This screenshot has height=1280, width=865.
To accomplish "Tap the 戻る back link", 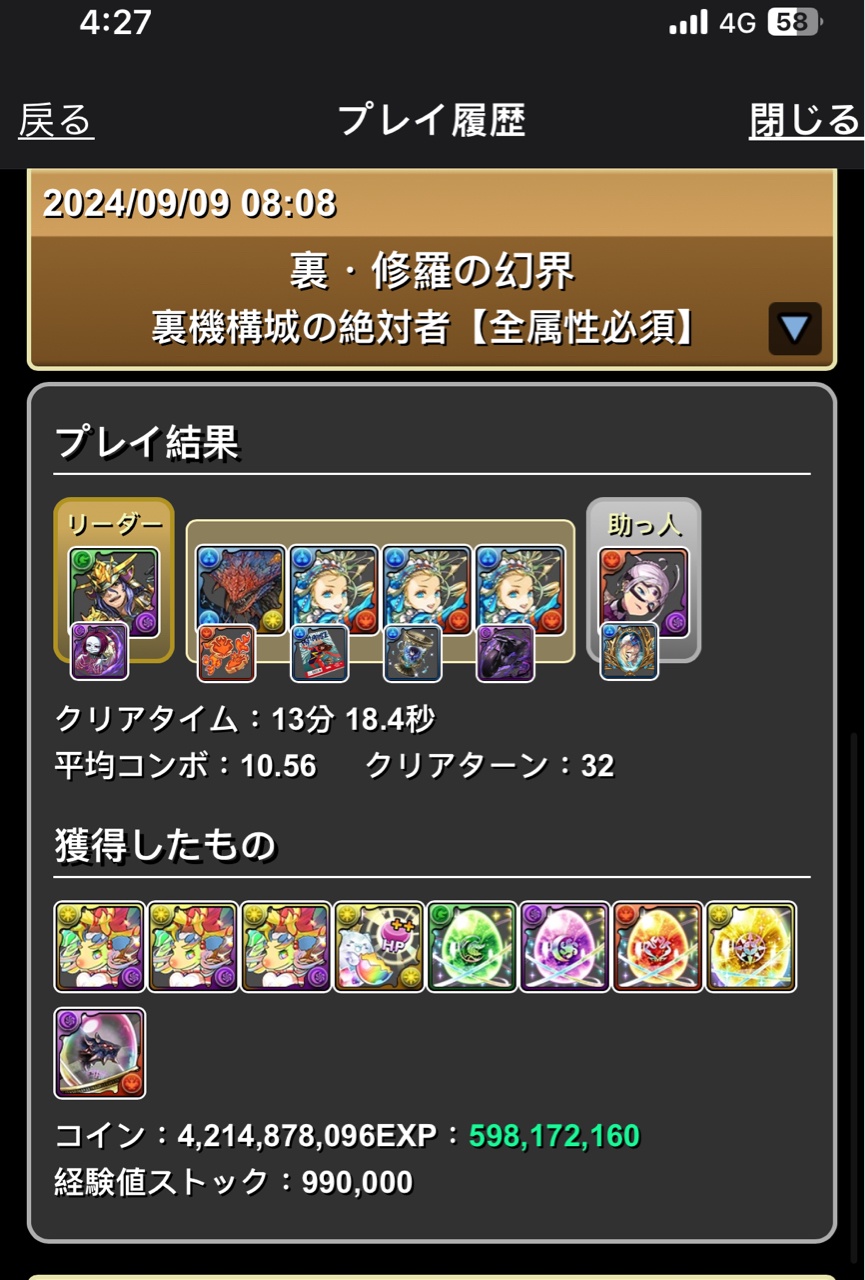I will pos(56,121).
